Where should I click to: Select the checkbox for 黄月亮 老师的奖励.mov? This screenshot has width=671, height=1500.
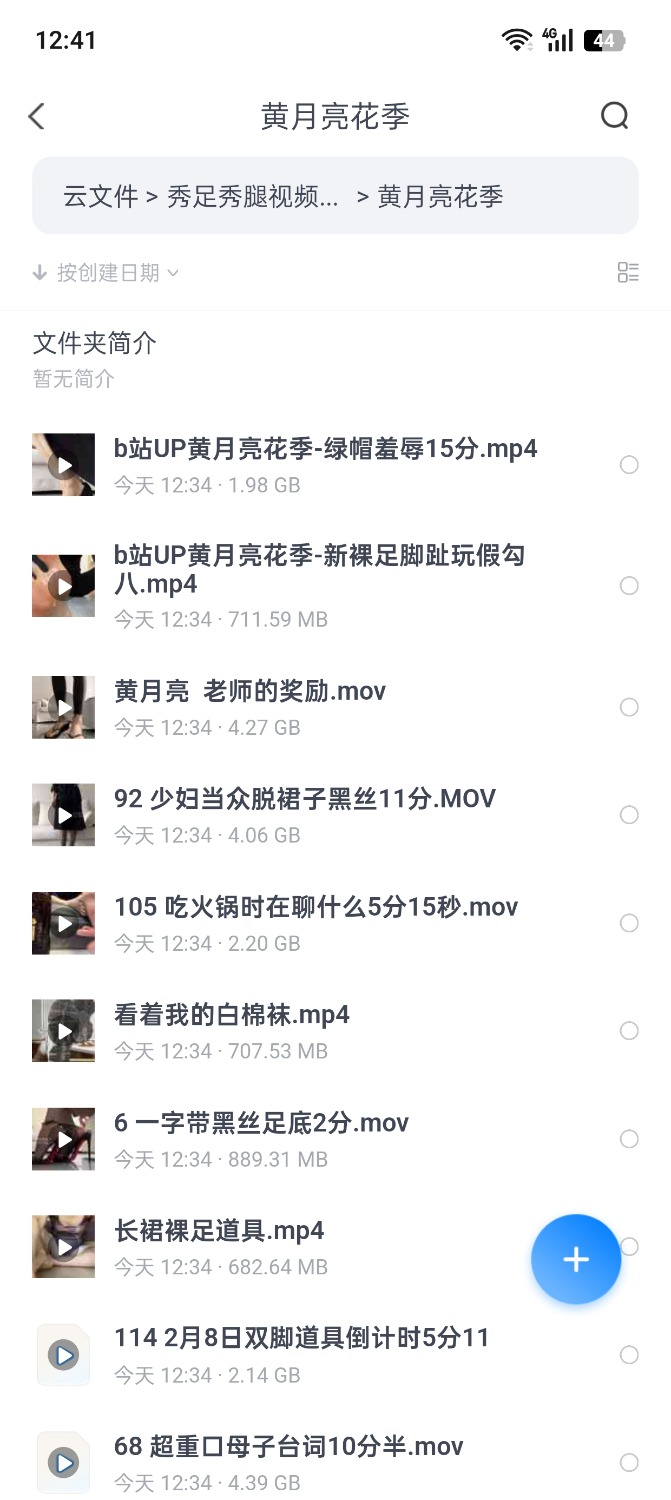click(629, 707)
